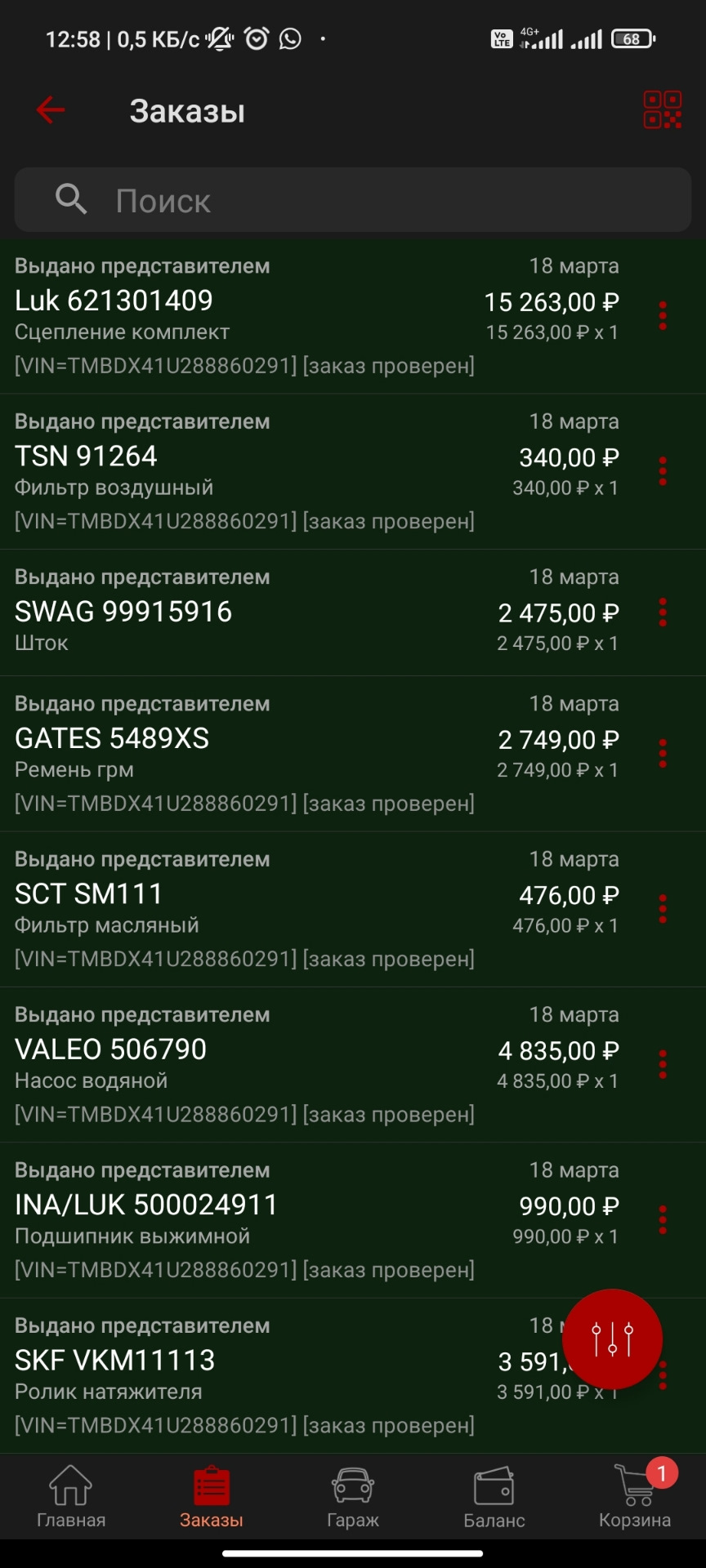
Task: Open the floating filter settings button
Action: coord(612,1339)
